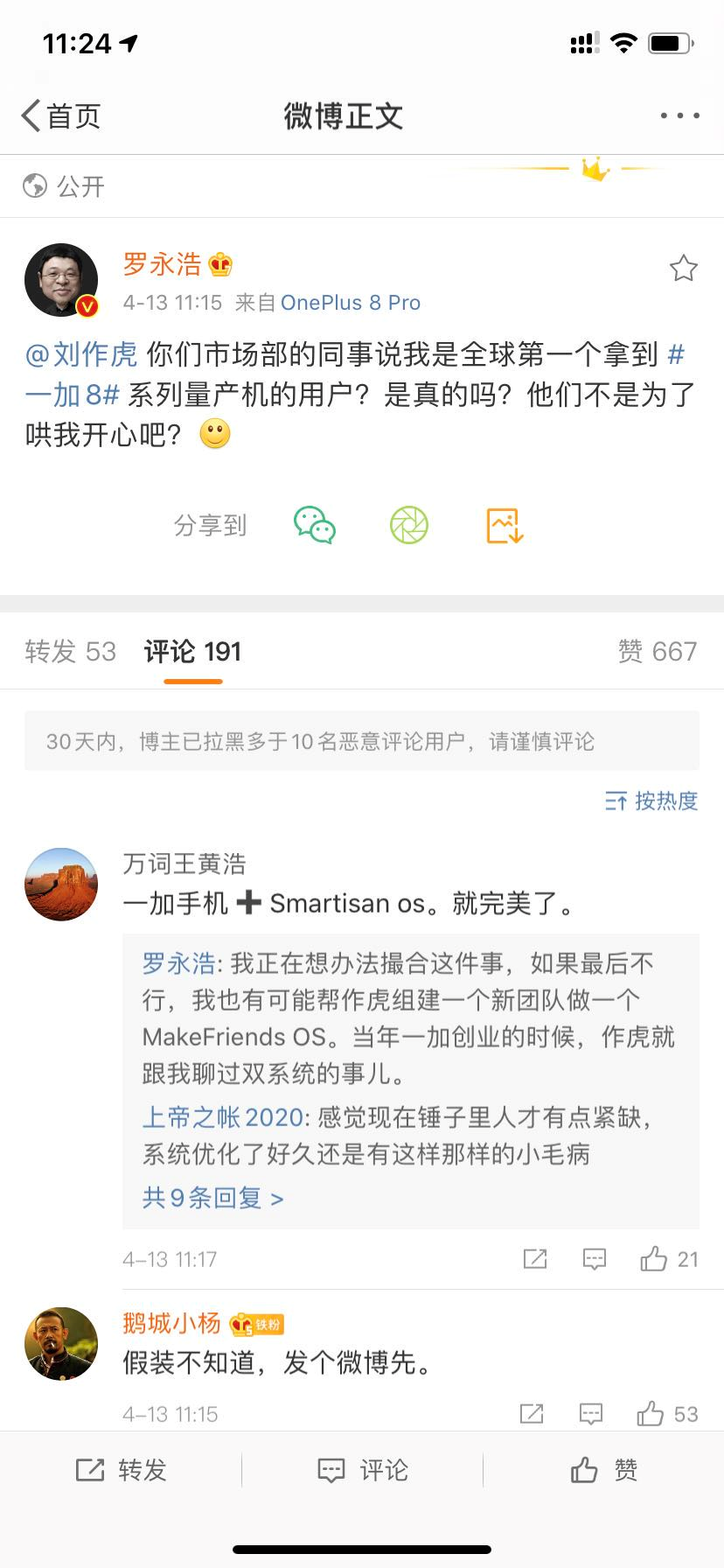Switch to the 转发 53 tab
724x1568 pixels.
pos(70,652)
